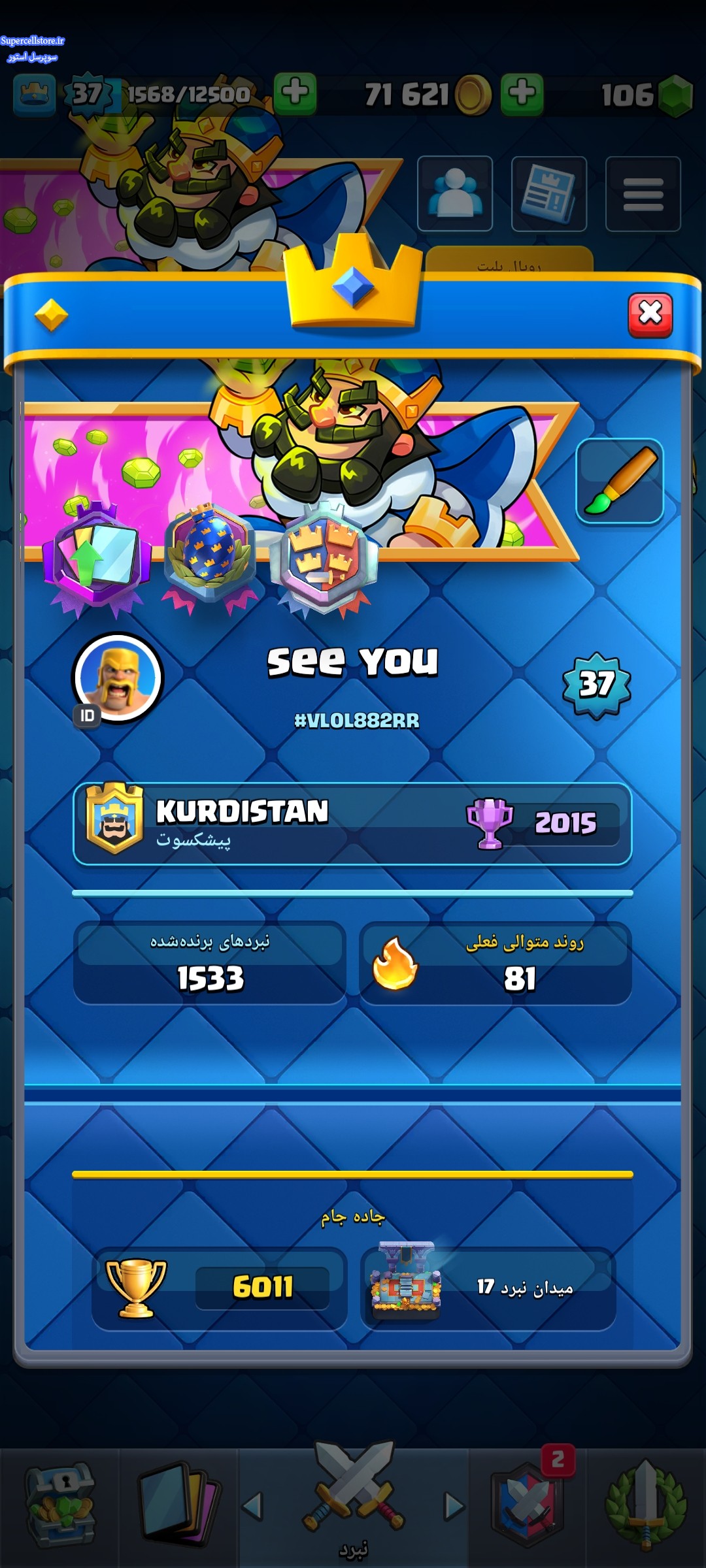The width and height of the screenshot is (706, 1568).
Task: Open the Arena 17 trophy road tile
Action: [488, 1287]
